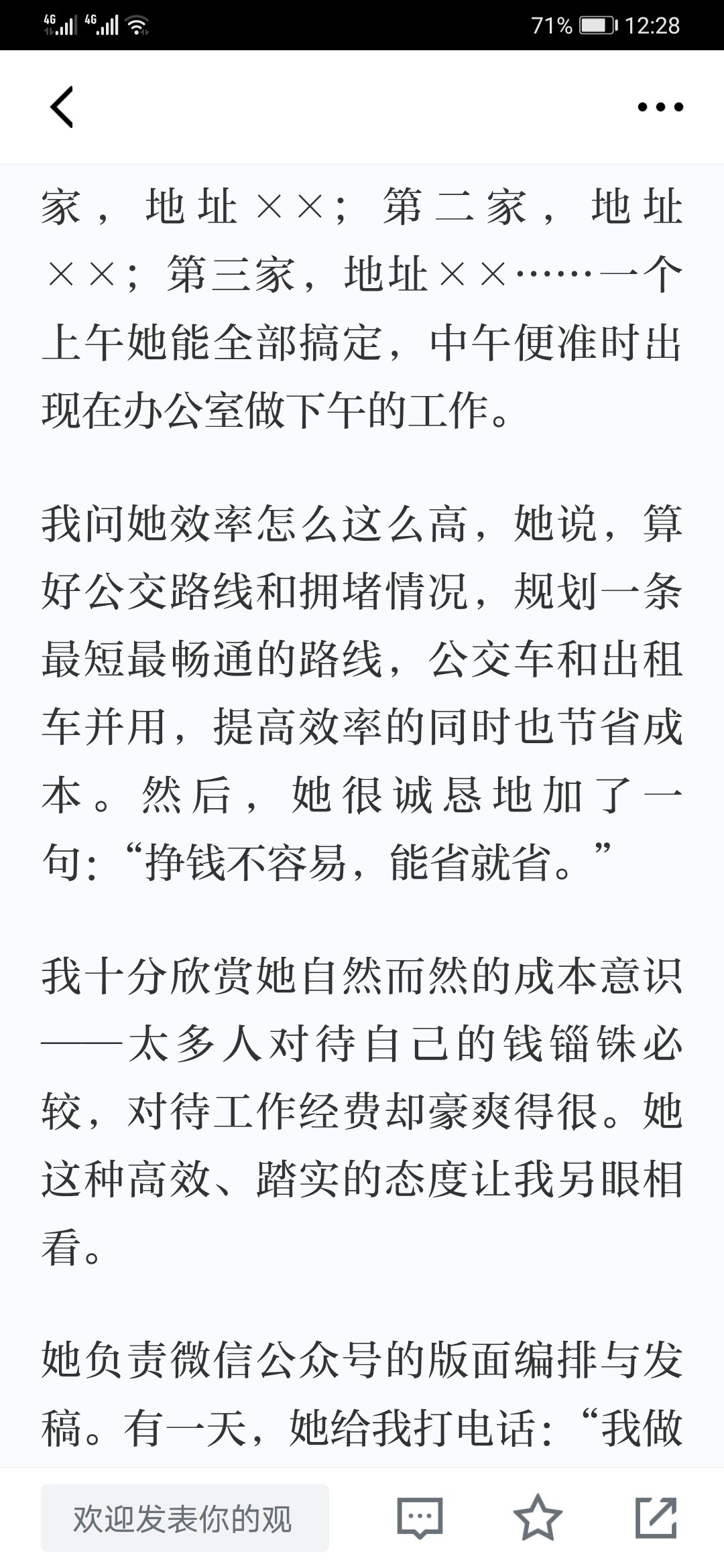This screenshot has width=724, height=1568.
Task: Open the three-dot overflow menu
Action: pos(660,107)
